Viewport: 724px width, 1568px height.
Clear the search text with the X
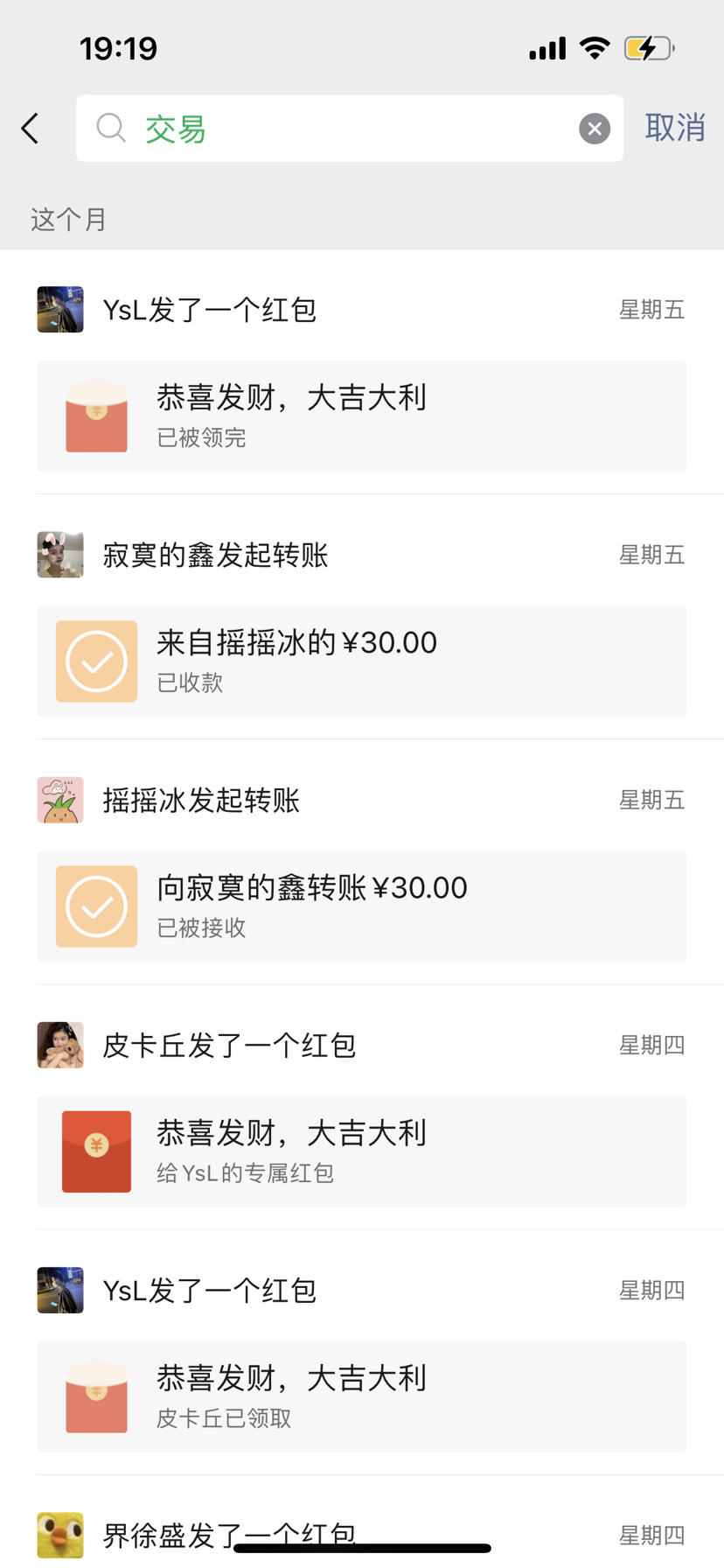(x=595, y=129)
